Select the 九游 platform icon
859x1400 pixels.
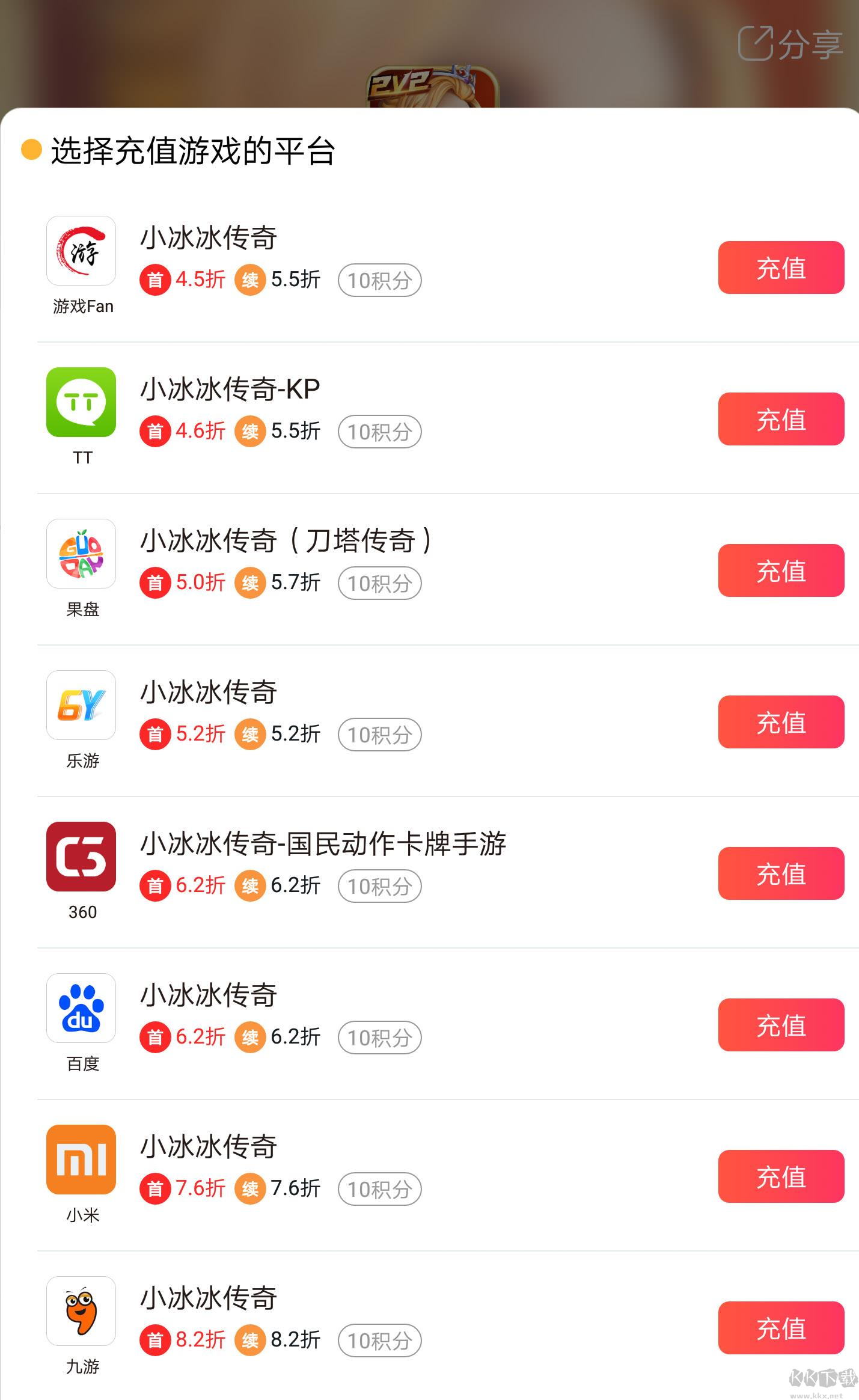81,1312
